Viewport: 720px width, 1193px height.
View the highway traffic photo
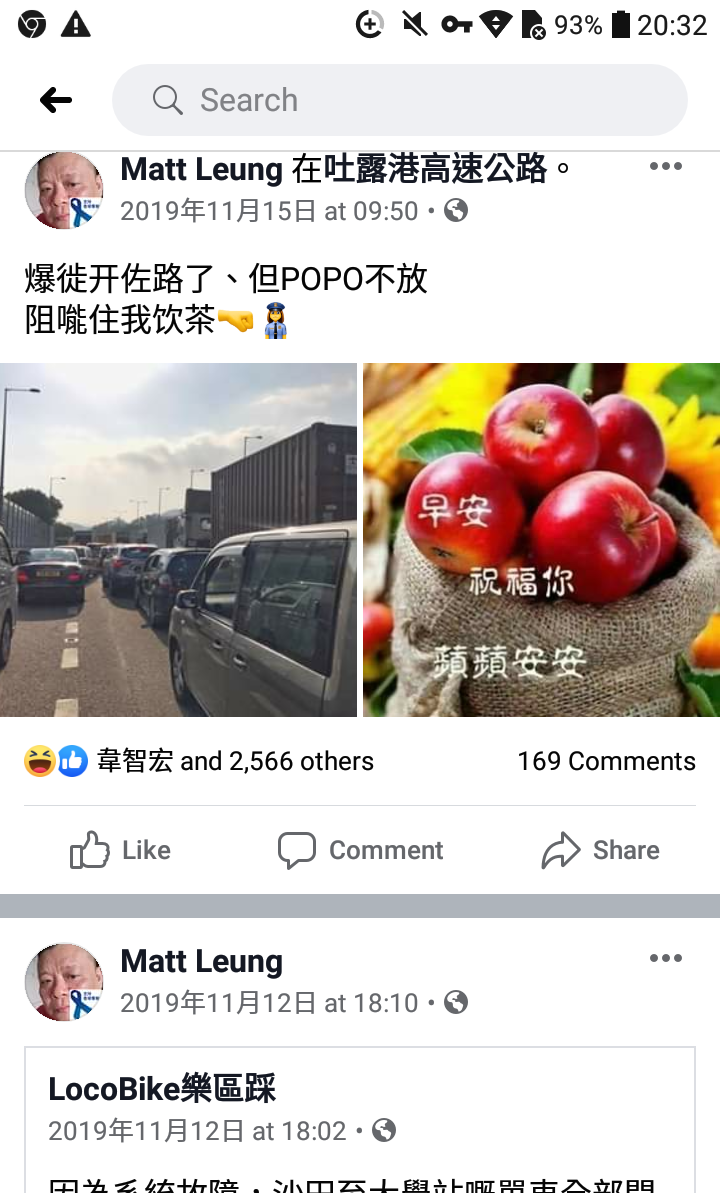click(178, 539)
